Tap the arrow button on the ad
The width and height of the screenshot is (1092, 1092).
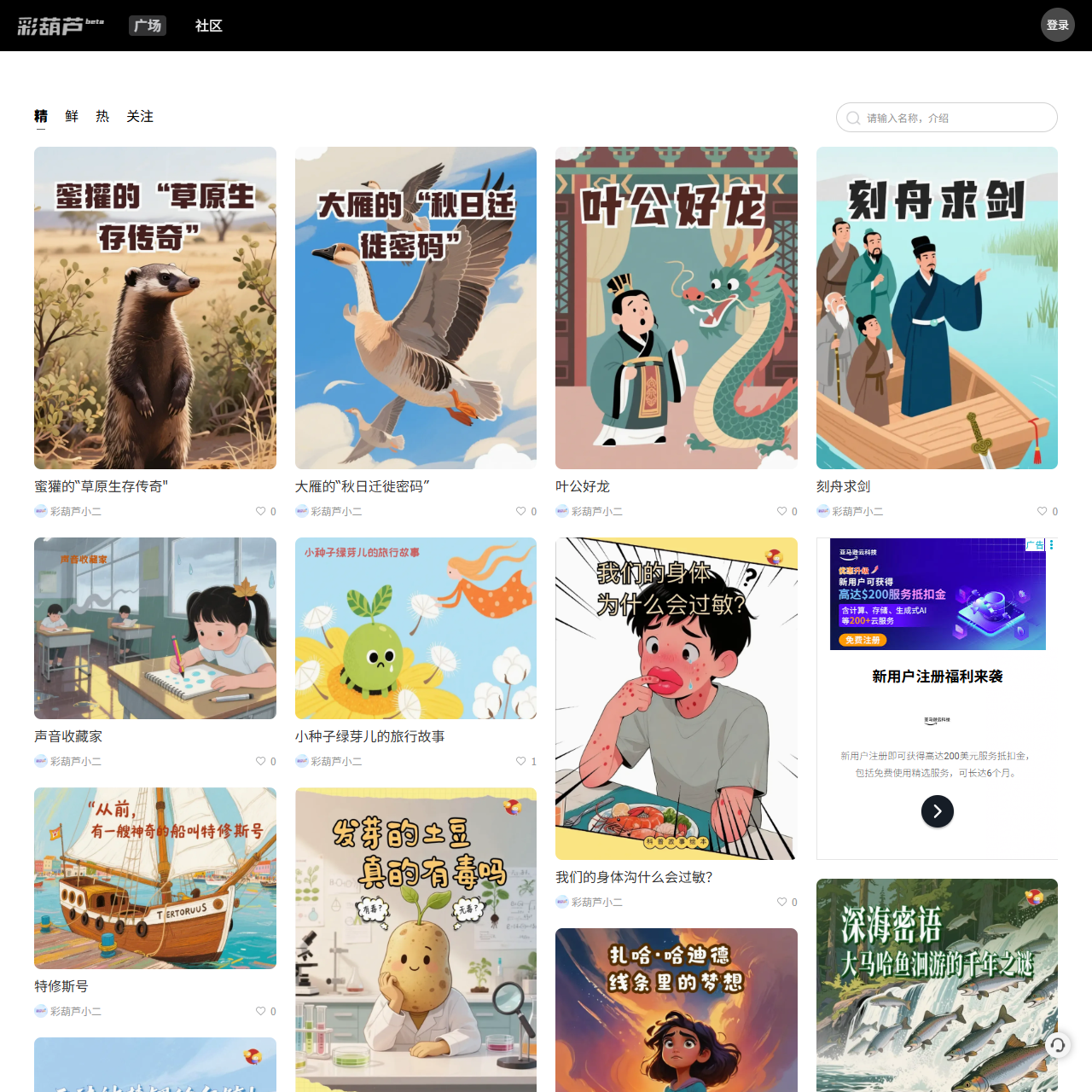tap(937, 811)
